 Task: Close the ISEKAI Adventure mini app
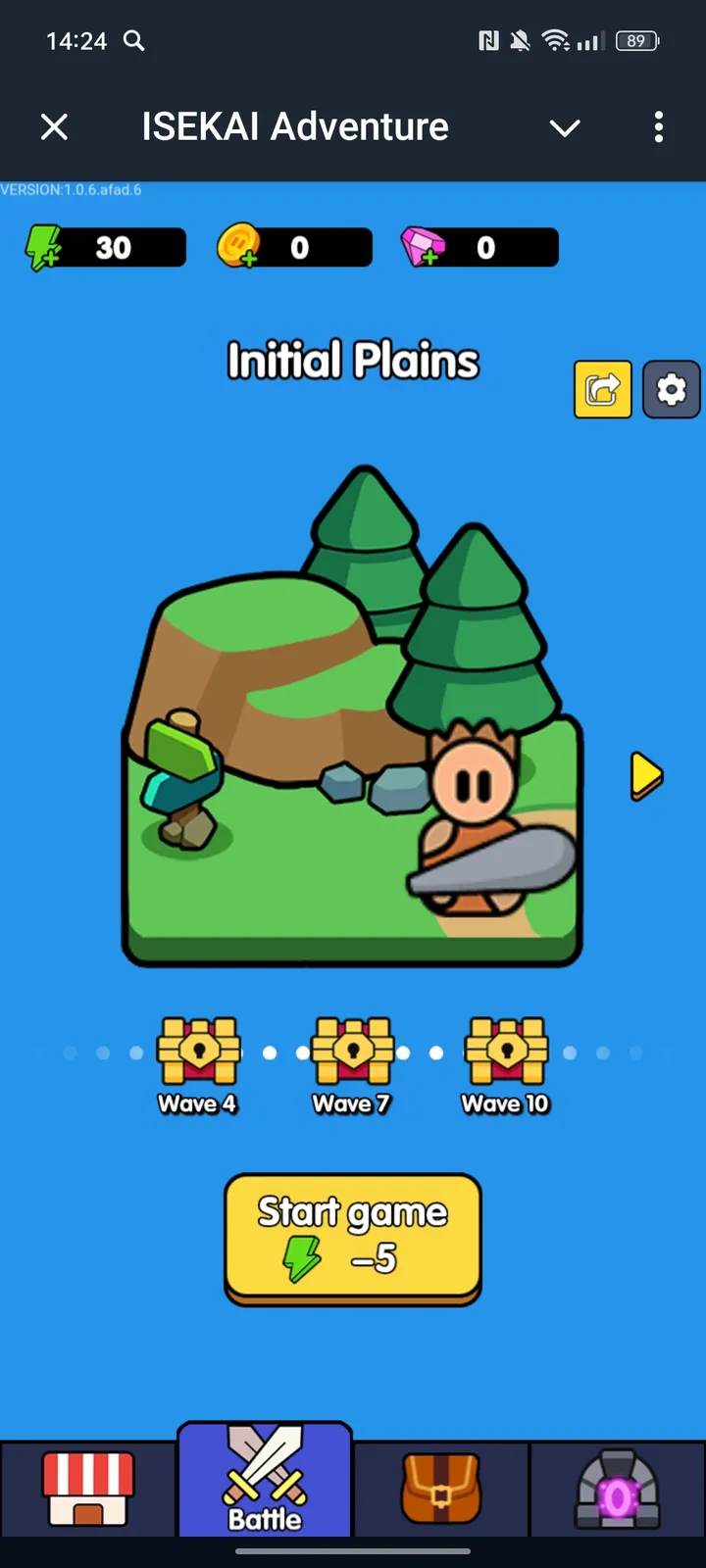click(55, 126)
